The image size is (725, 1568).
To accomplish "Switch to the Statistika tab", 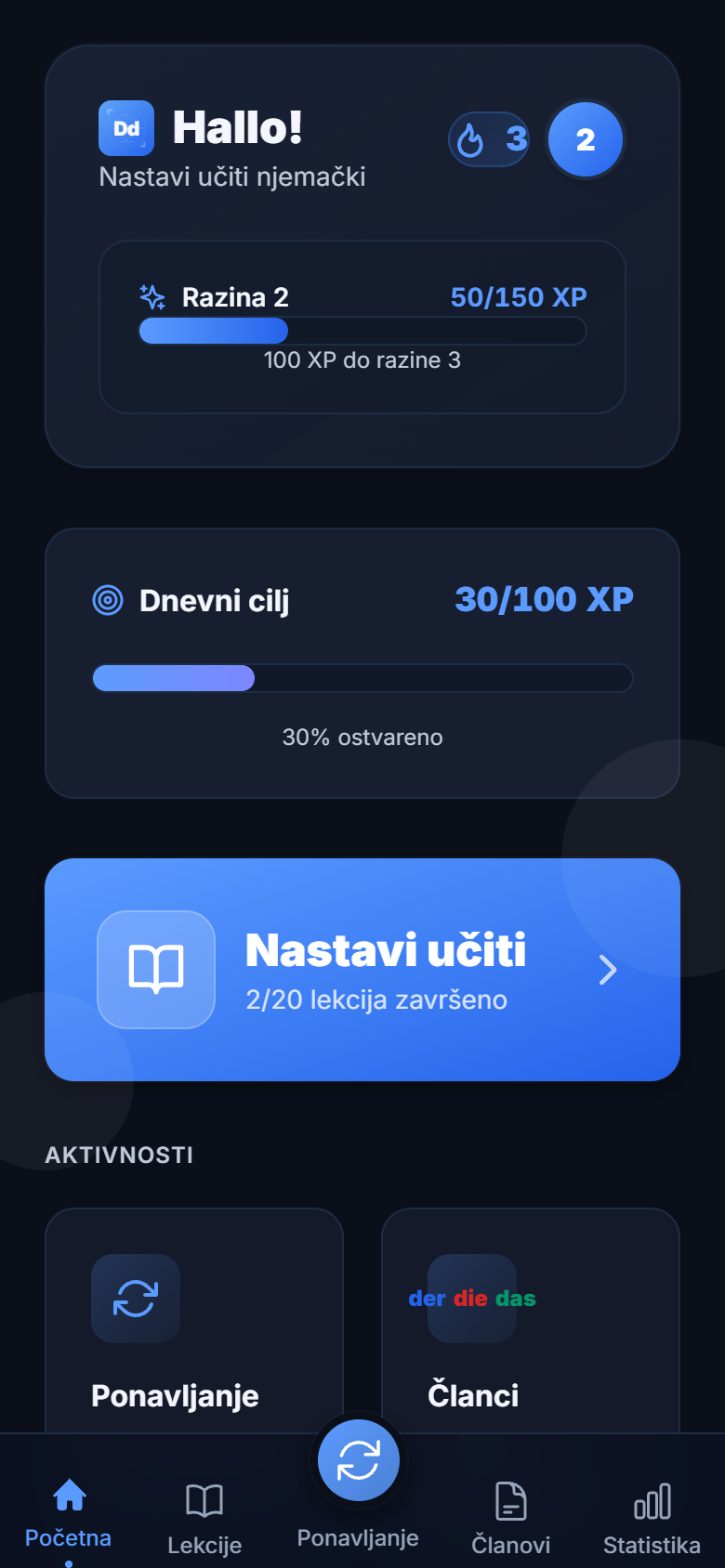I will click(x=652, y=1514).
